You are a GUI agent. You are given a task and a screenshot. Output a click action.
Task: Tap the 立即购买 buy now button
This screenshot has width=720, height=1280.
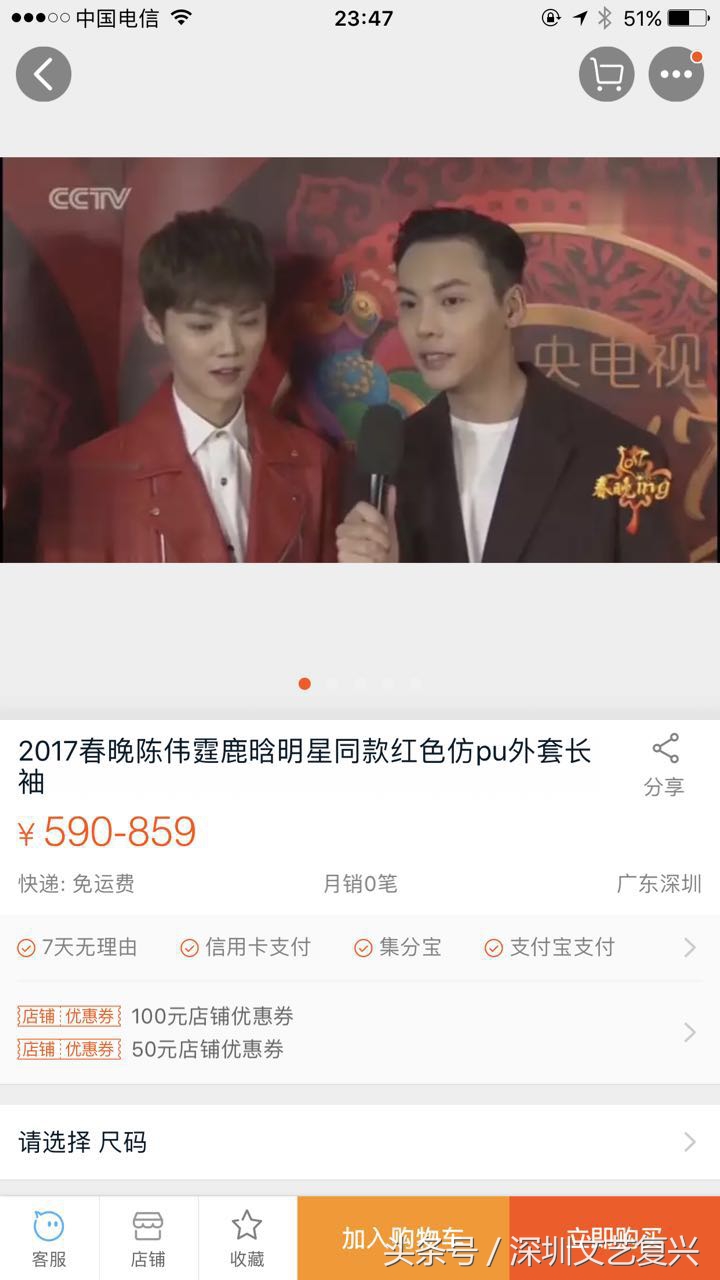[612, 1237]
